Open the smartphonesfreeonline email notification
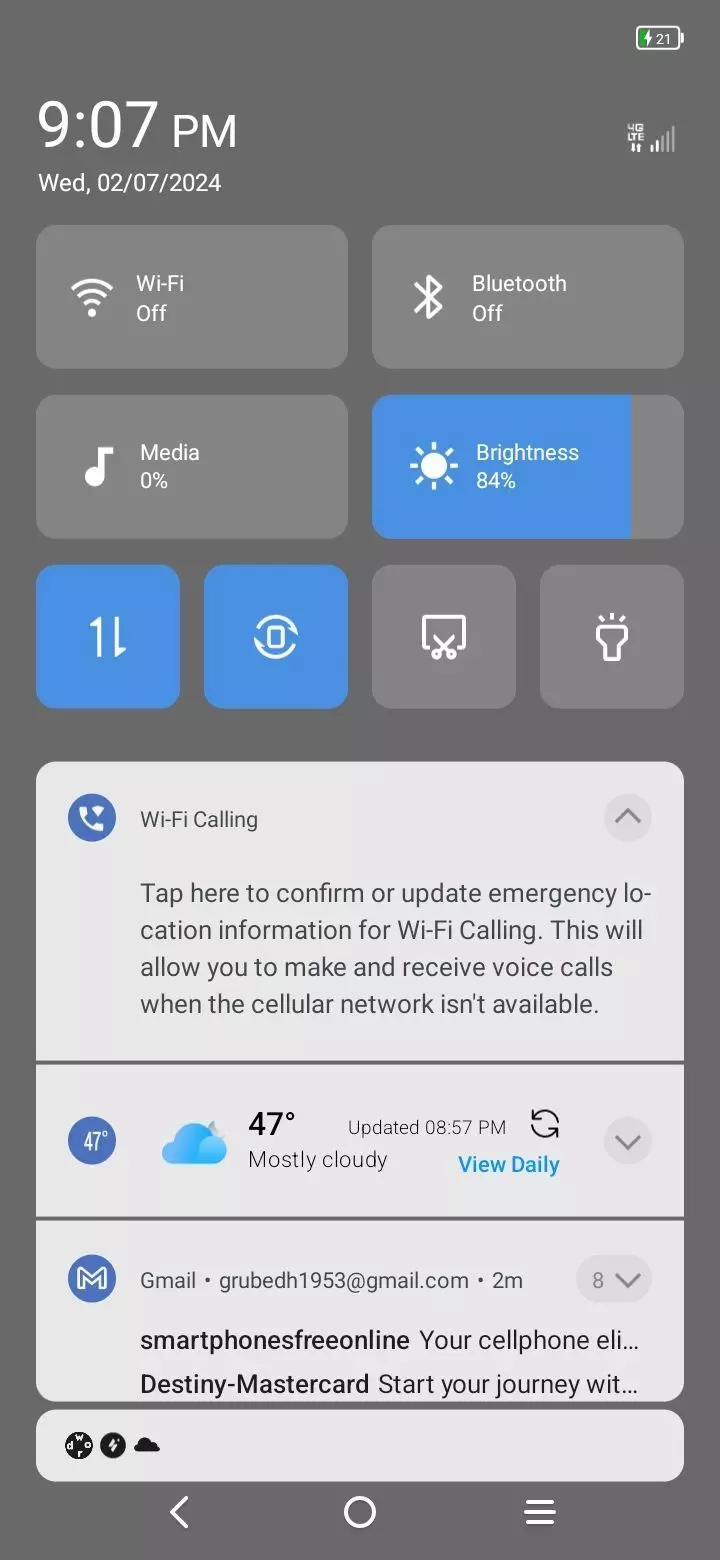This screenshot has width=720, height=1560. [389, 1340]
